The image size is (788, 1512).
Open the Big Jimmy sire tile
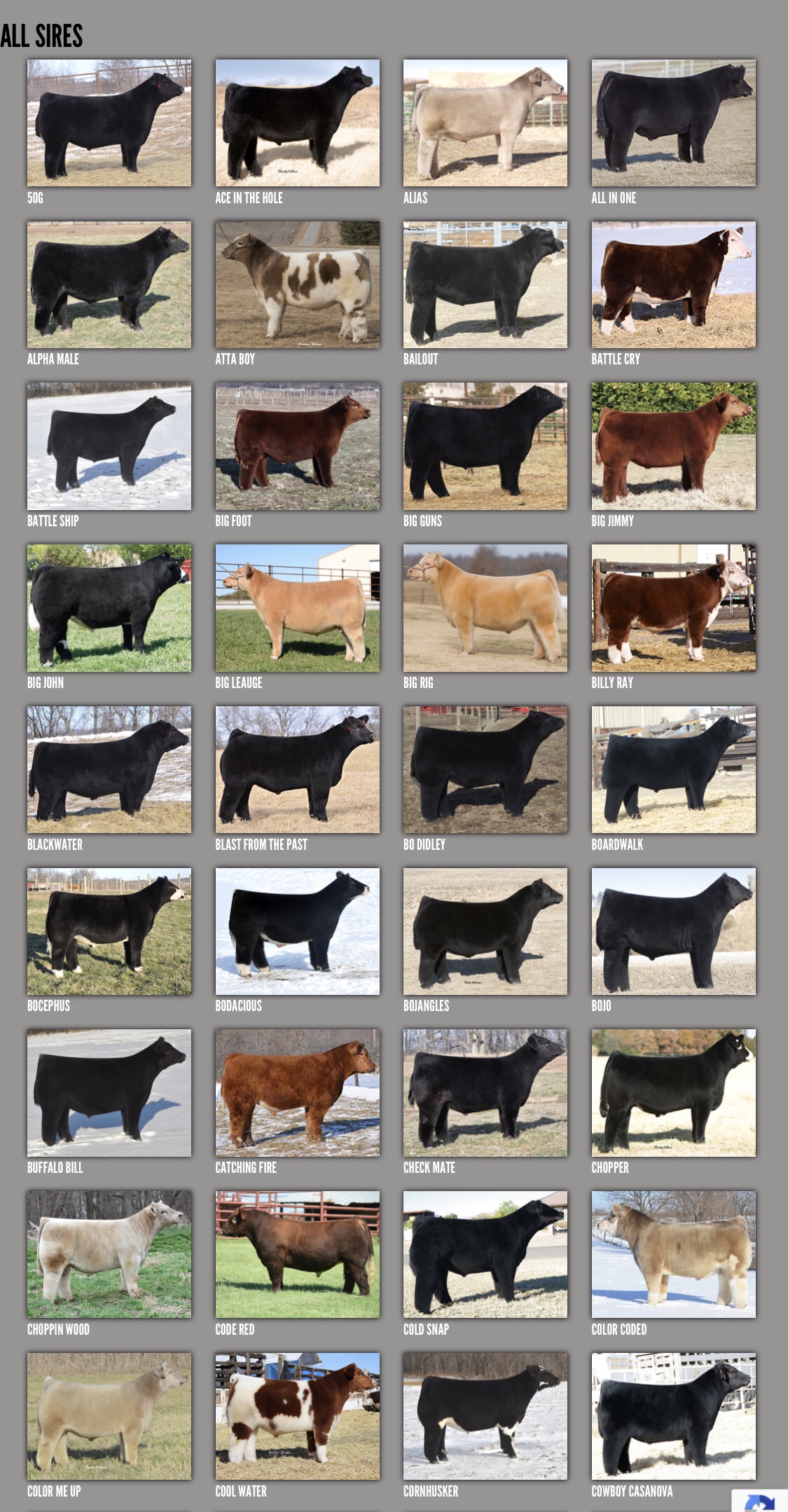(x=673, y=446)
